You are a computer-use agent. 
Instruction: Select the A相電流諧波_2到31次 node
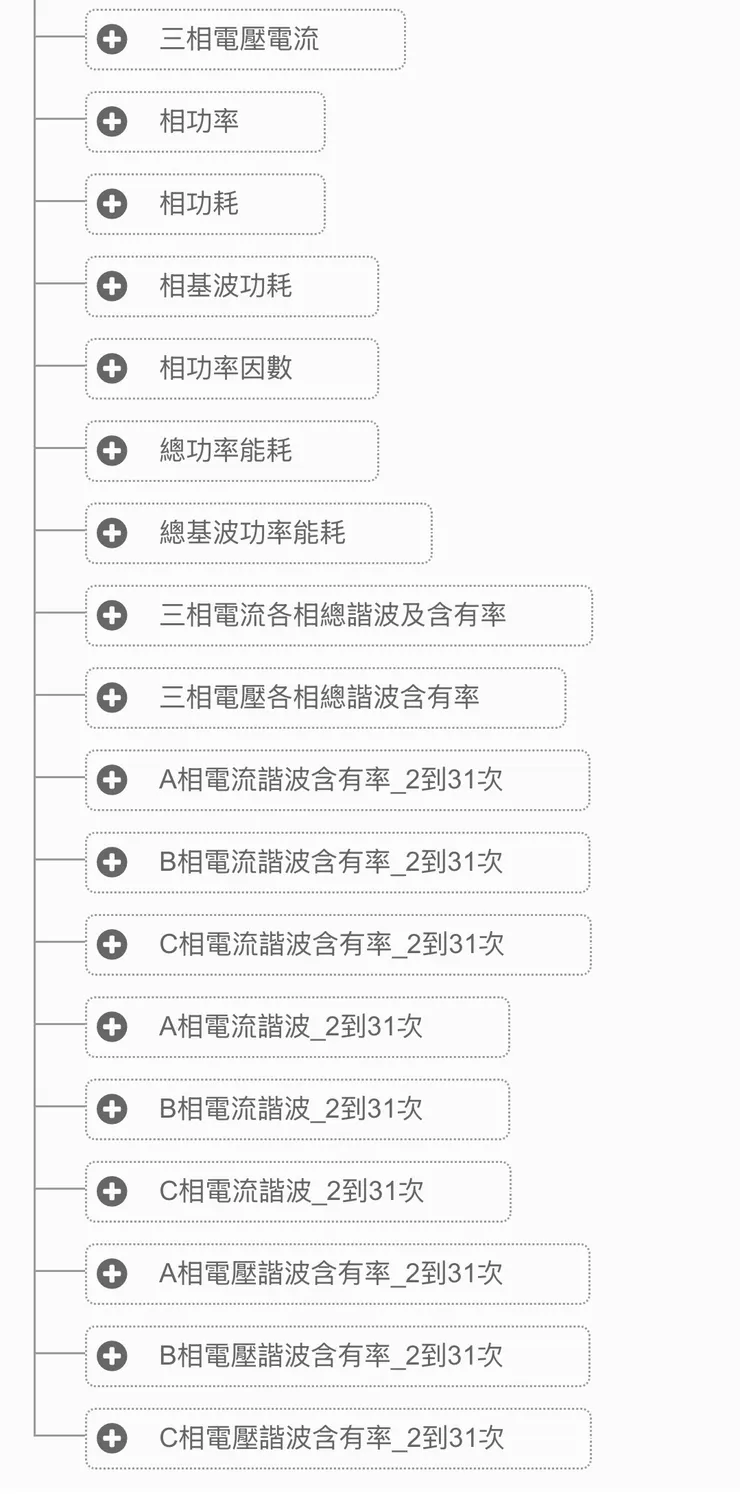[x=111, y=1026]
